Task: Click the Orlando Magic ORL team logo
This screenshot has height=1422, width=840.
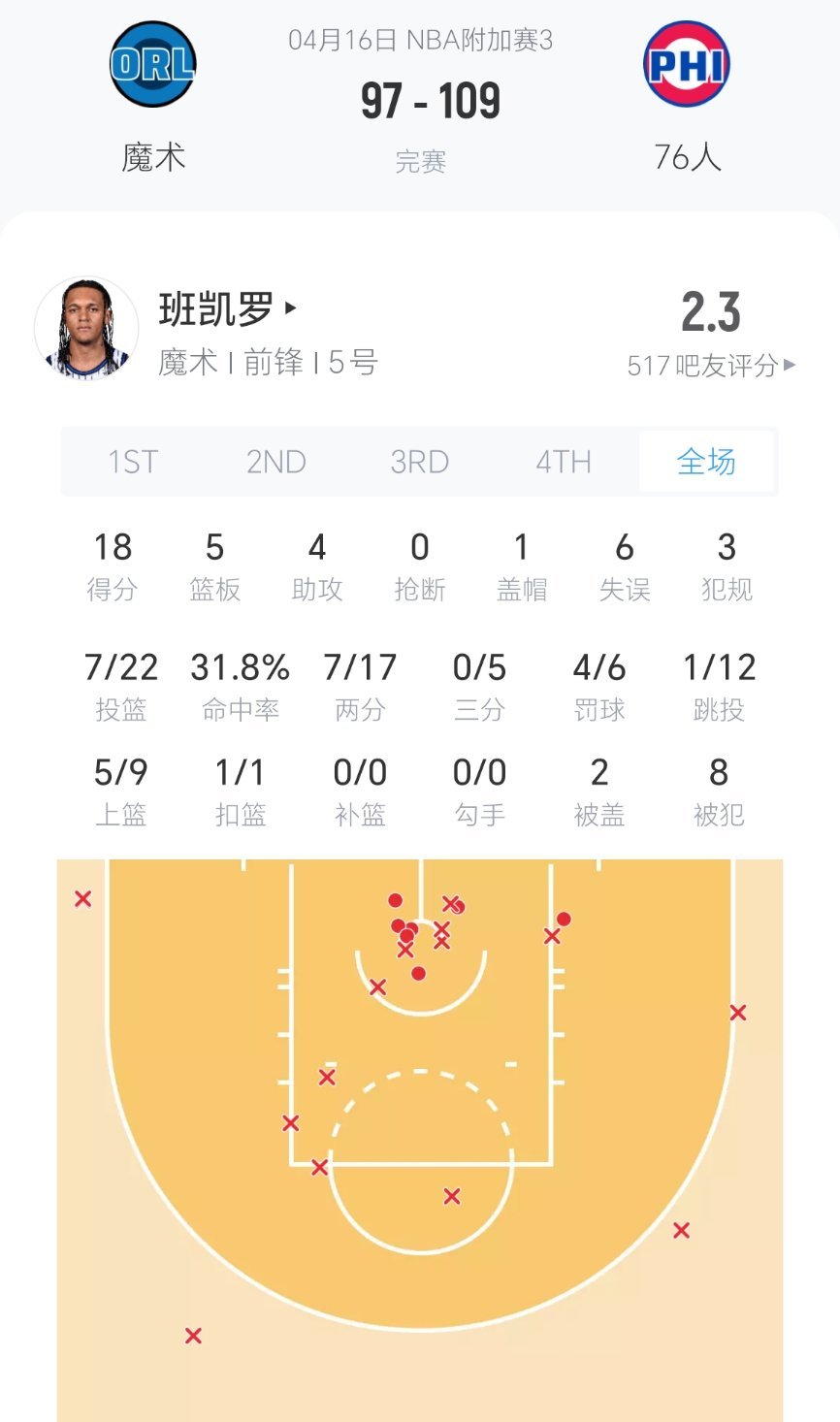Action: pos(155,61)
